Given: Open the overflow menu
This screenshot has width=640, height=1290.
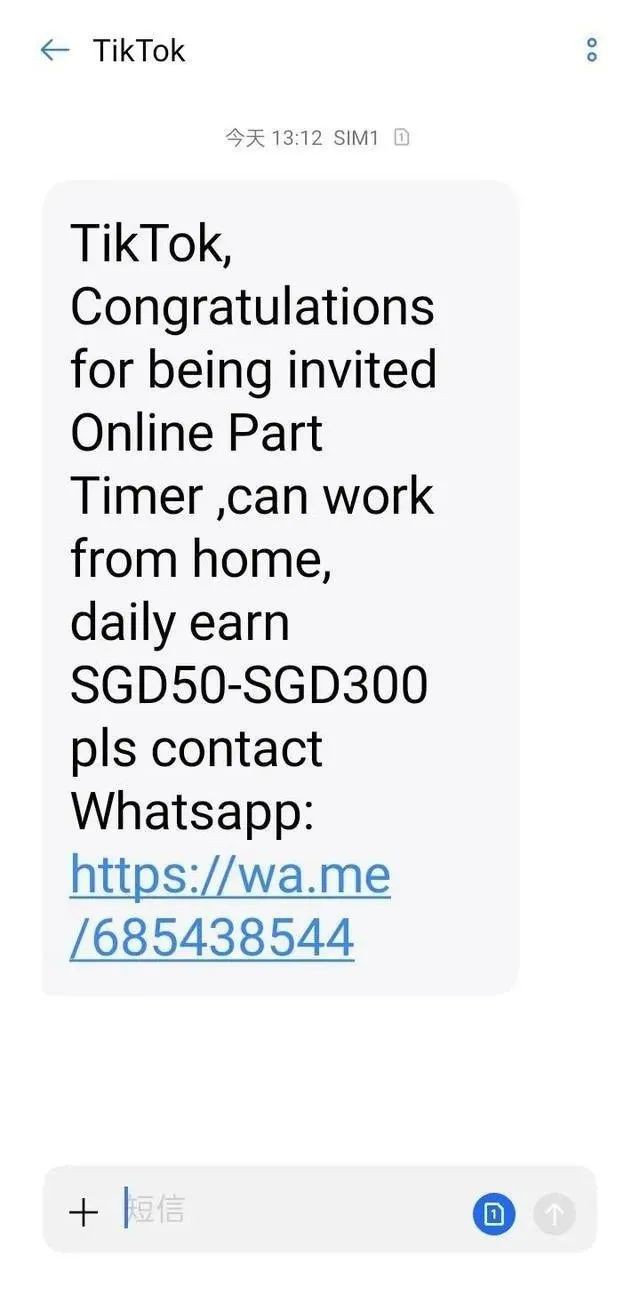Looking at the screenshot, I should 591,50.
